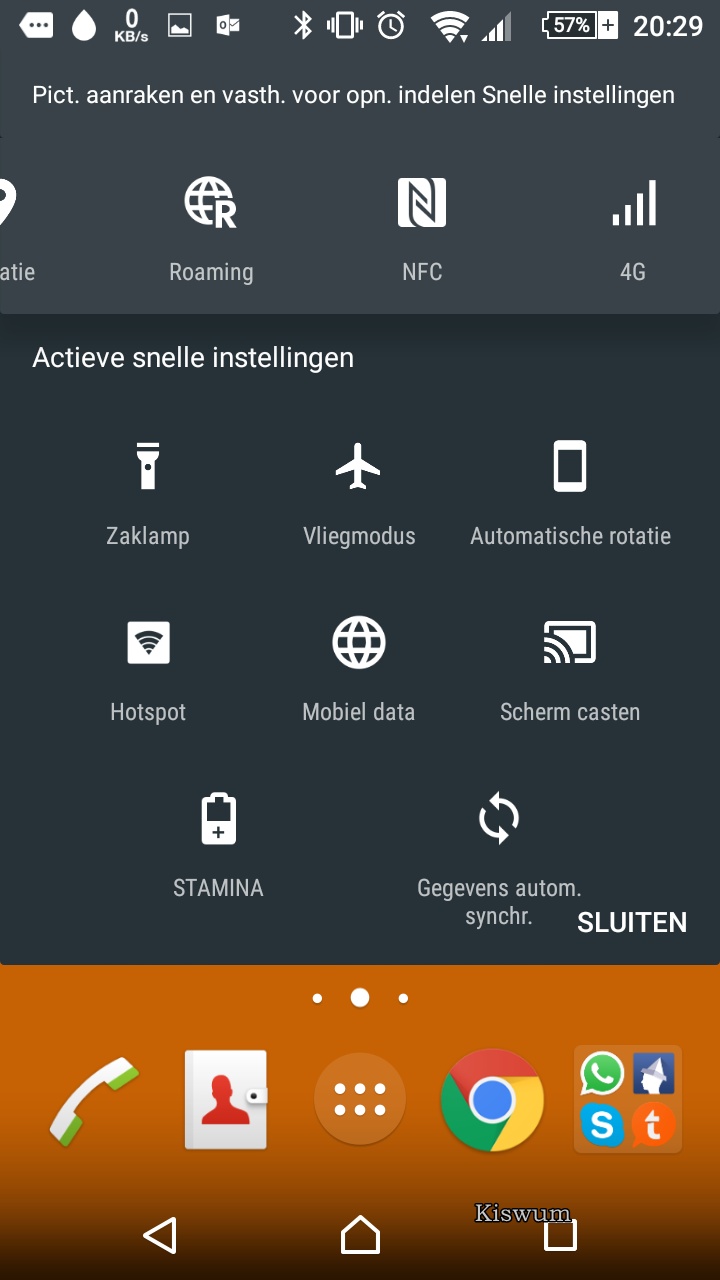The width and height of the screenshot is (720, 1280).
Task: Launch Chrome browser
Action: (492, 1100)
